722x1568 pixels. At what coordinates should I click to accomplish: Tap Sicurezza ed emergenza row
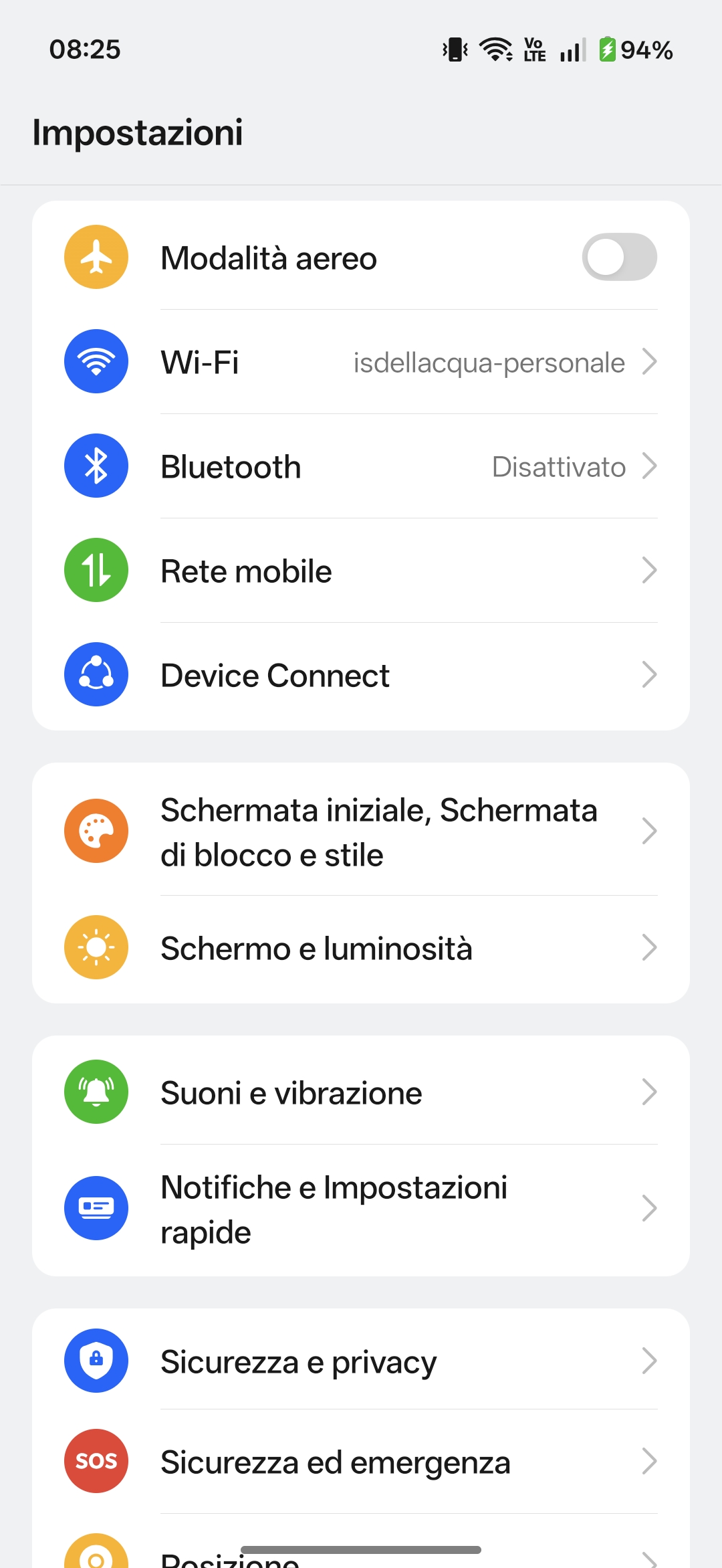(361, 1462)
